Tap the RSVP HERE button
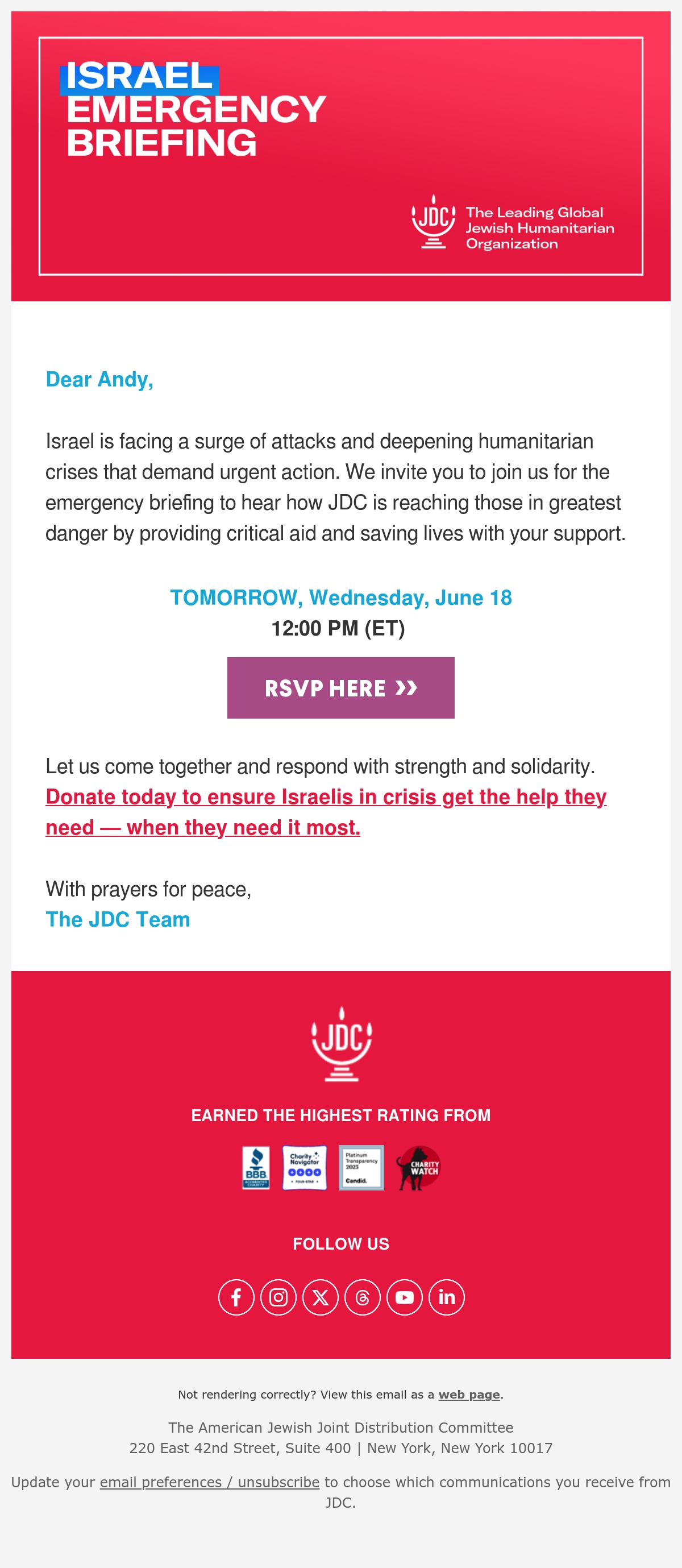682x1568 pixels. pyautogui.click(x=340, y=687)
